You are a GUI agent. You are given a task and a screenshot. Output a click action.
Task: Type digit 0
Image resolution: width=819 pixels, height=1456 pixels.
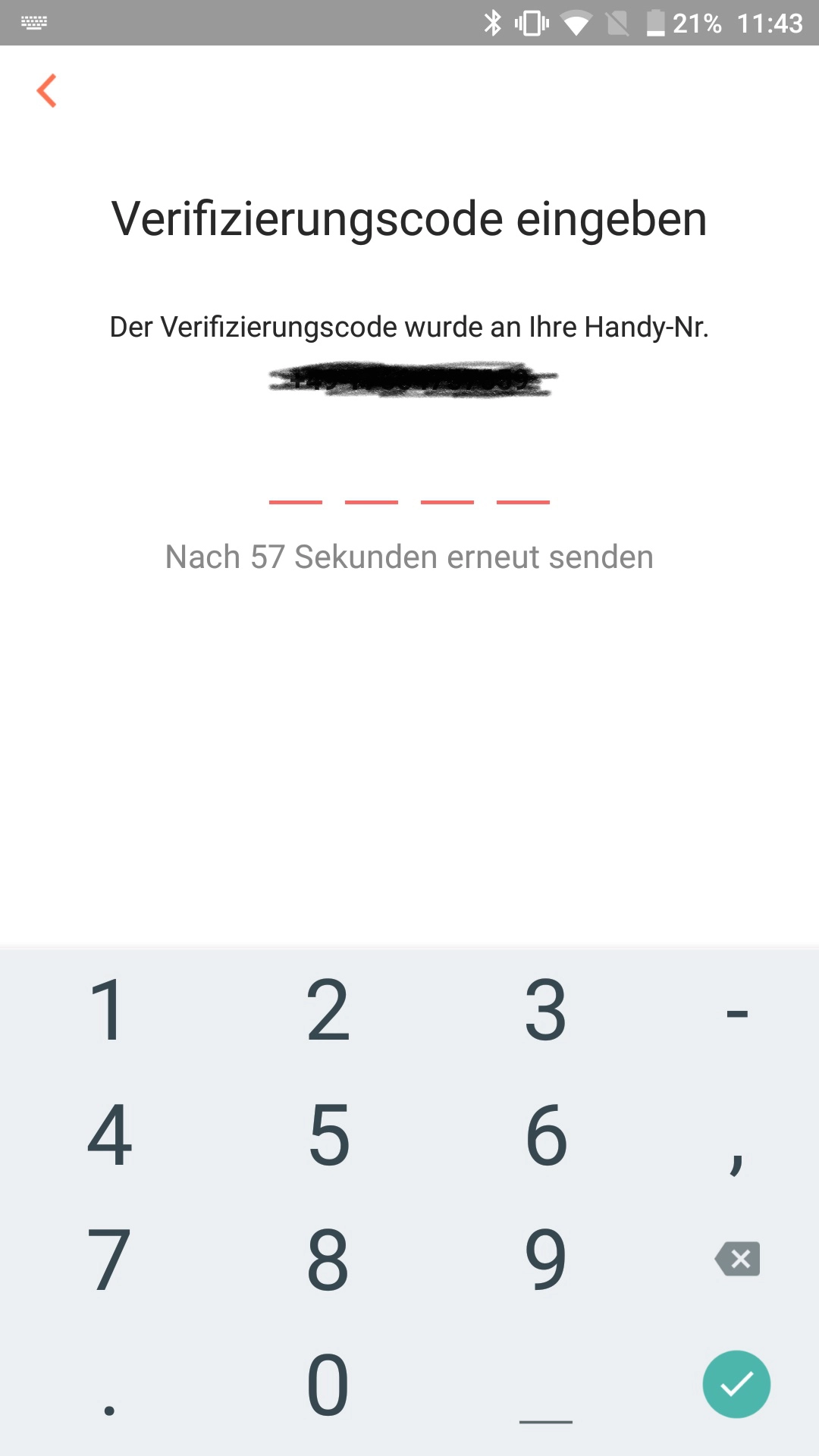(x=328, y=1385)
